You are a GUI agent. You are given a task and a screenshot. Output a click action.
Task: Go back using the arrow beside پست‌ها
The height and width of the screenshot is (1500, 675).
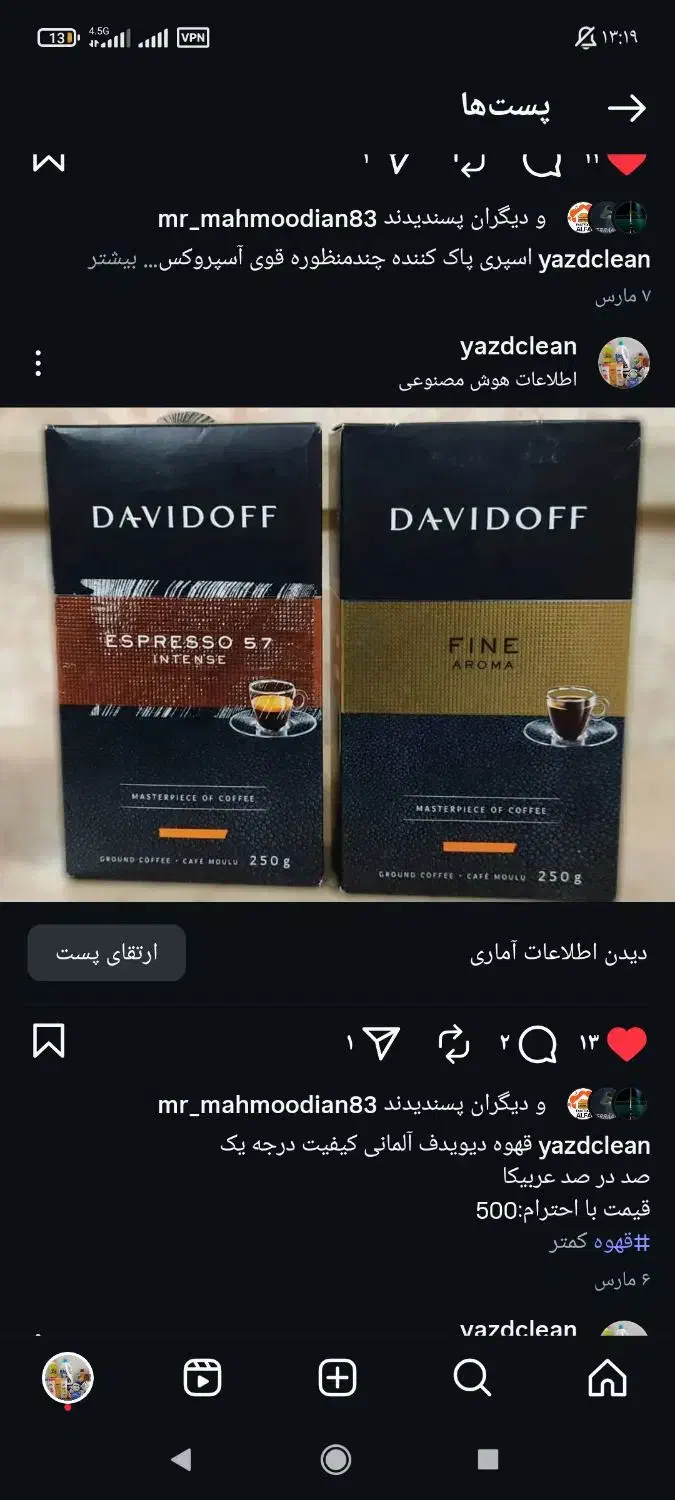click(627, 108)
